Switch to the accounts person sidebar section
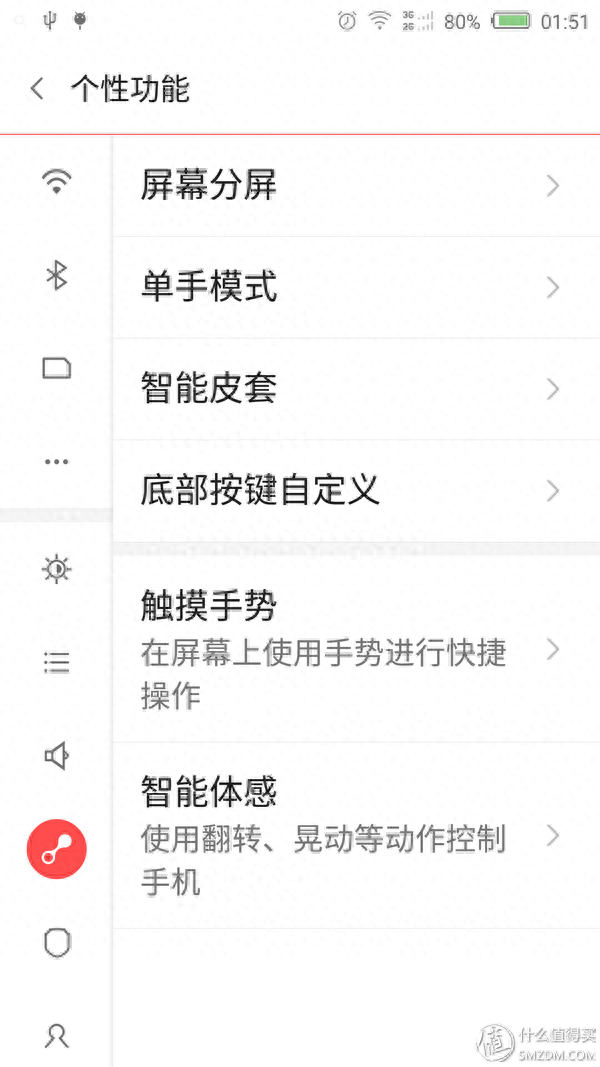 coord(57,1035)
